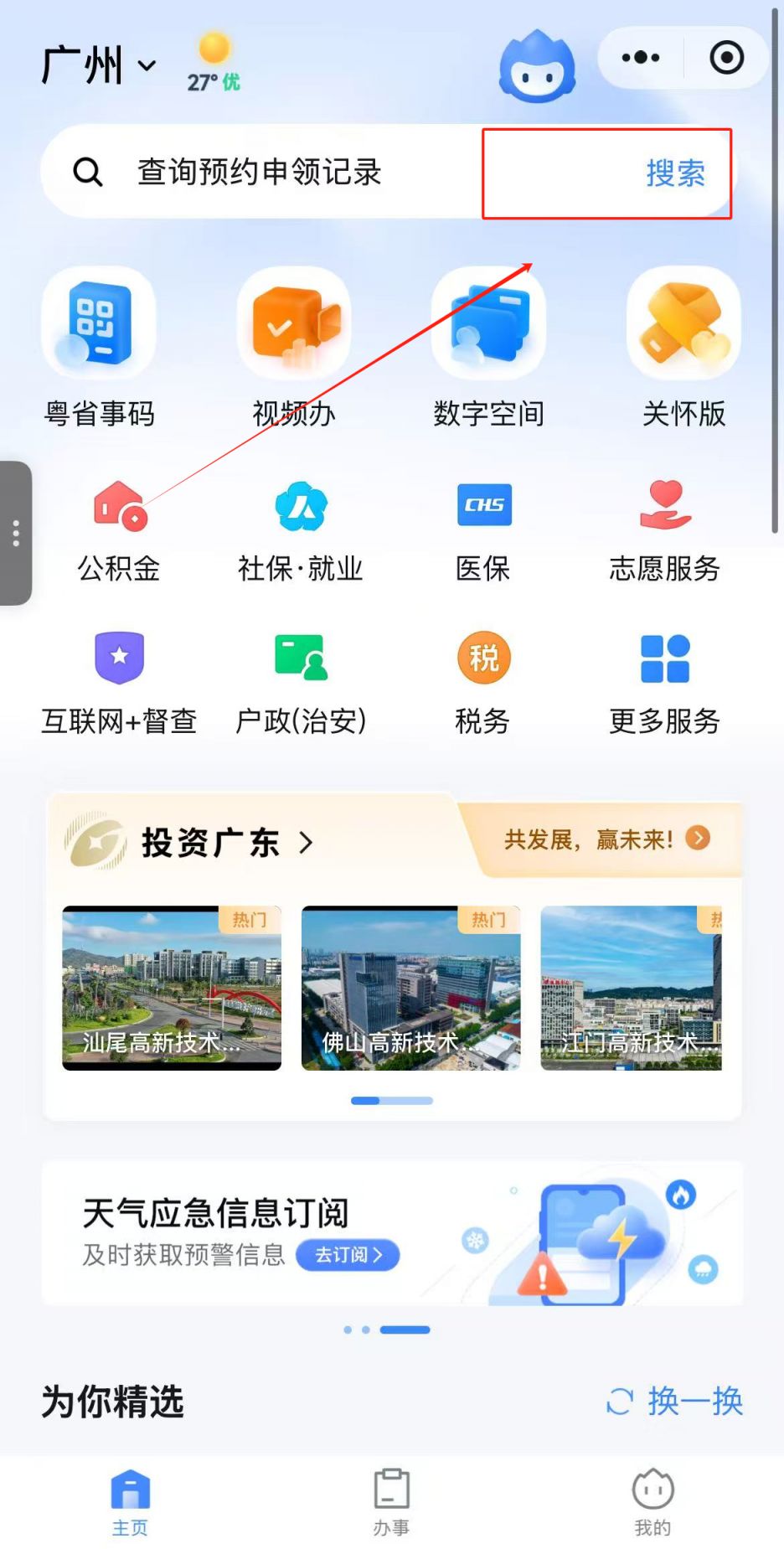Open 数字空间

(488, 345)
